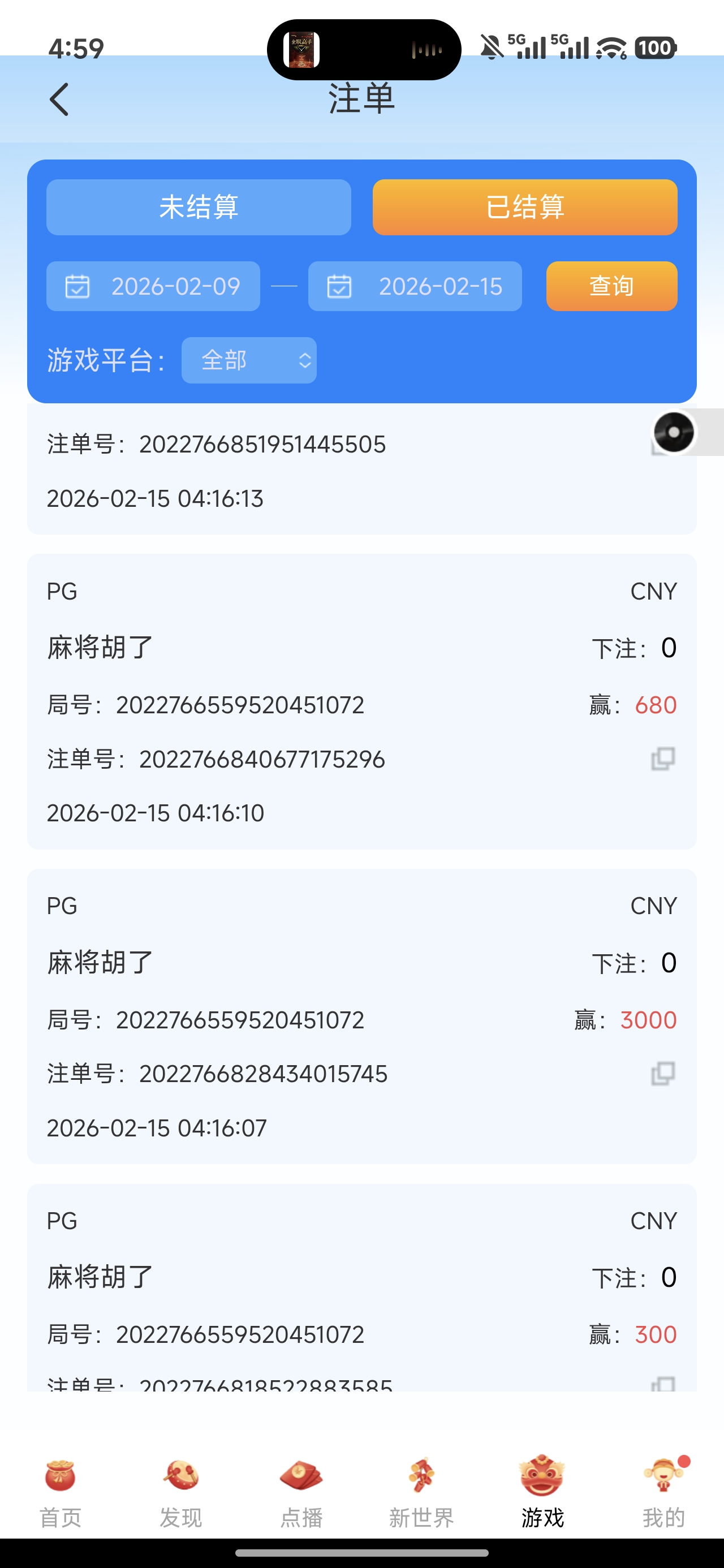Switch to the 未结算 tab
Screen dimensions: 724x1568
(x=199, y=207)
